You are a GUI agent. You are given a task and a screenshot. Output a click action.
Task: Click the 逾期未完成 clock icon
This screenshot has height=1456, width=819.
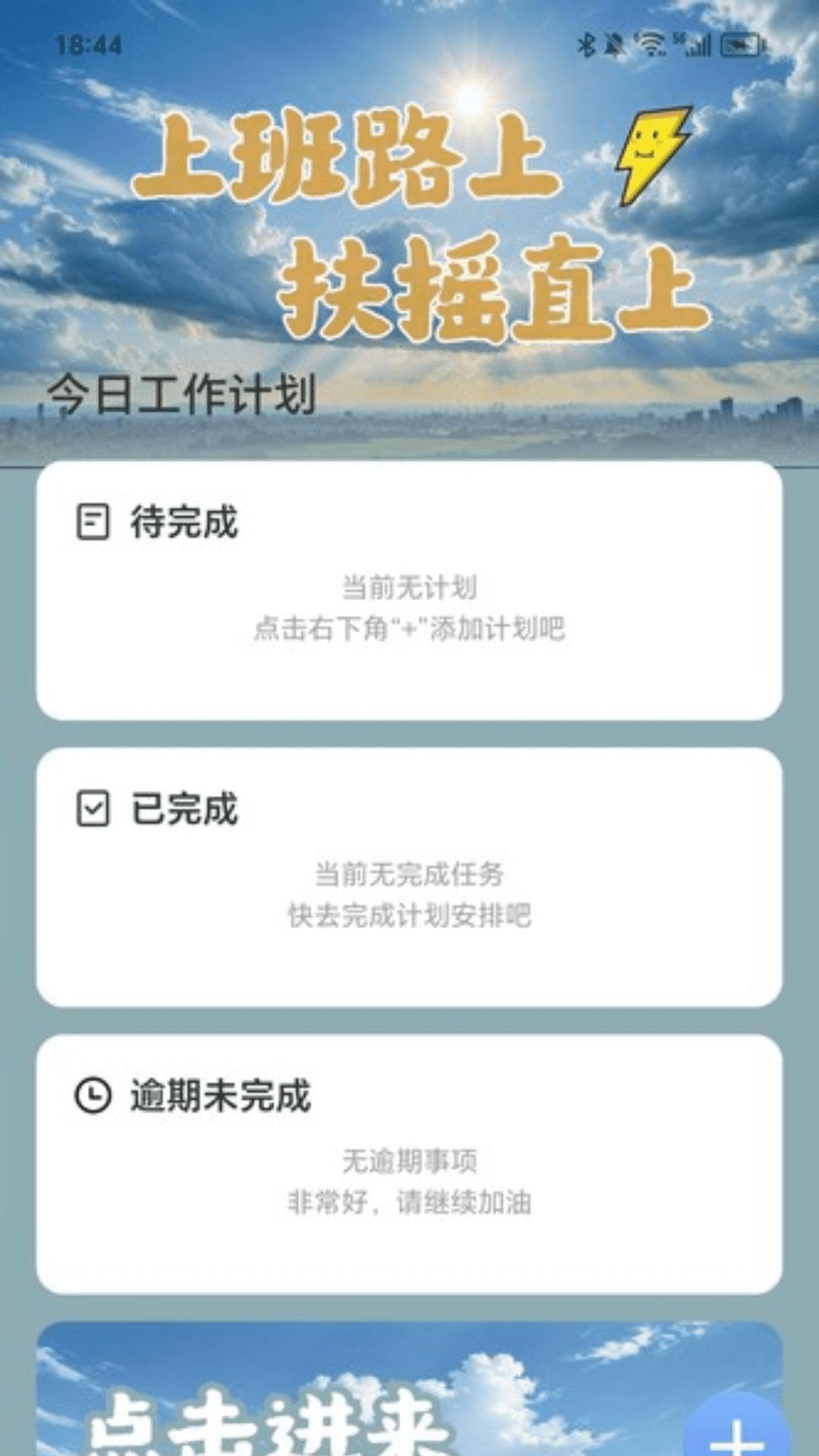91,1096
